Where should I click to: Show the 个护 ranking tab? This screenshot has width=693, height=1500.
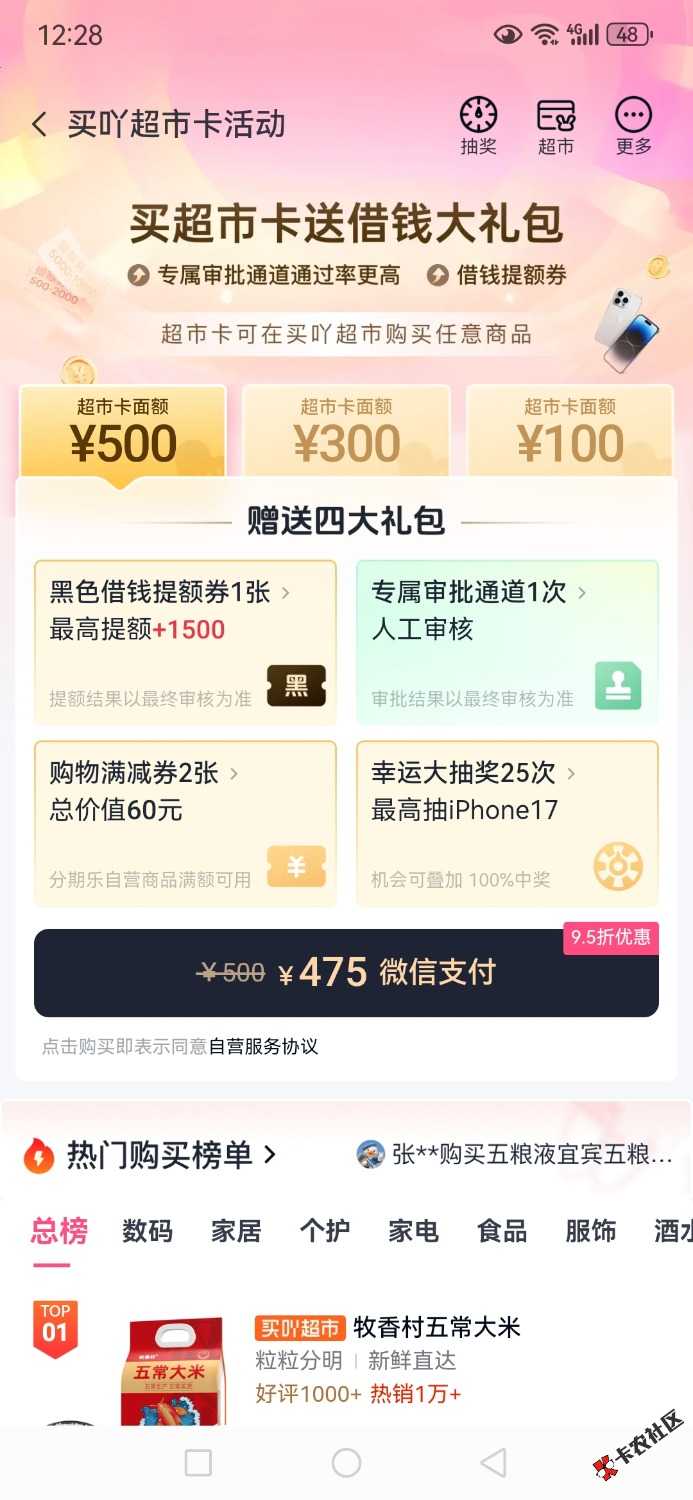[325, 1231]
